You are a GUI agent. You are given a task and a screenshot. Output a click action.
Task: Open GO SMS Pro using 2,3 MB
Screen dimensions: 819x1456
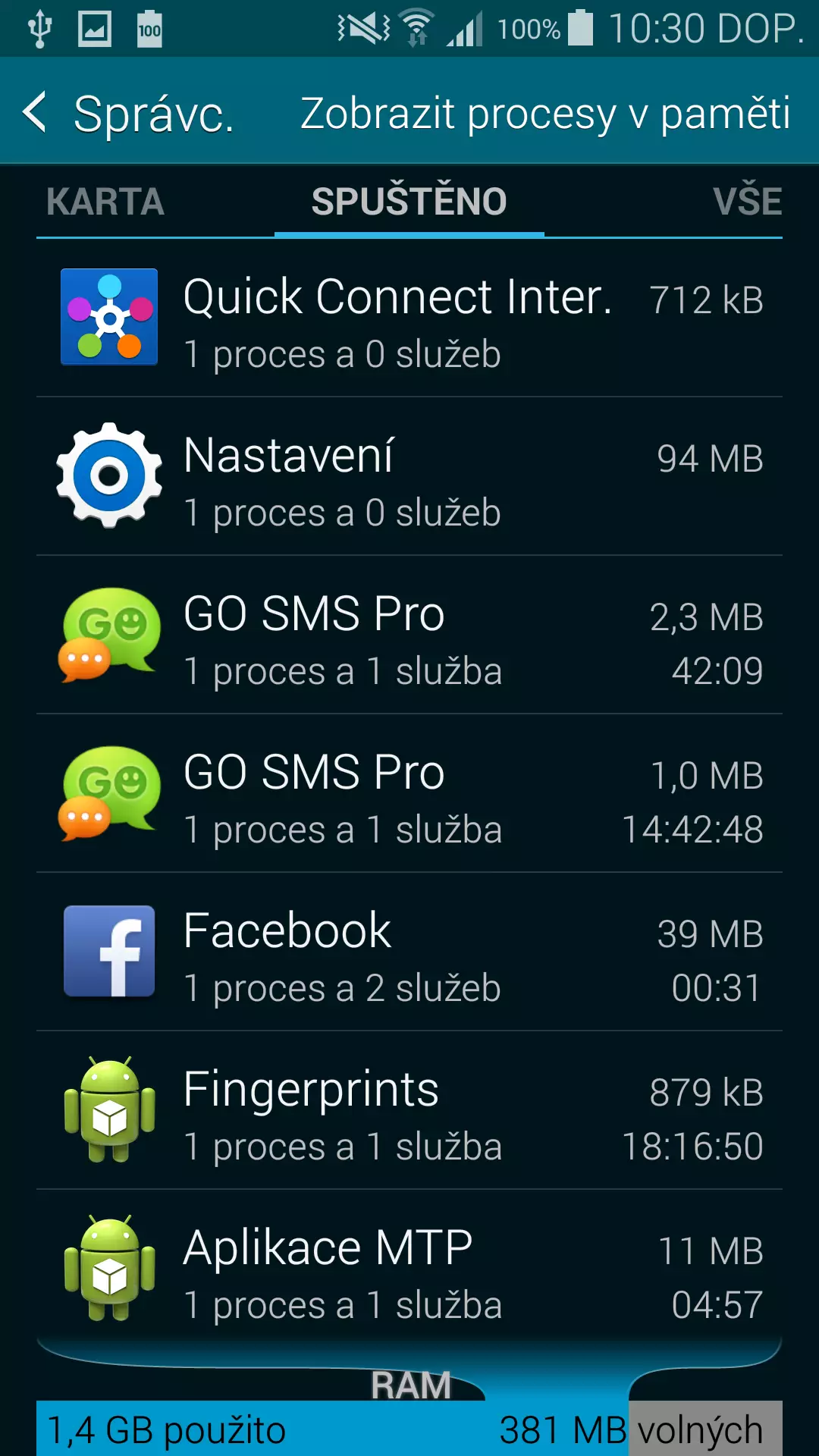click(x=409, y=635)
